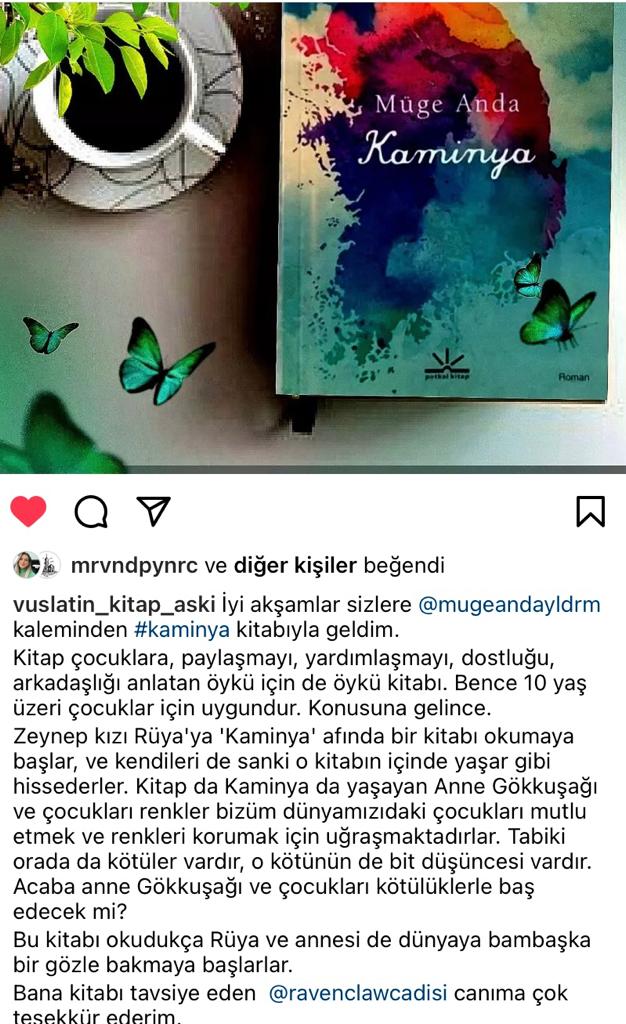Open comments with the speech bubble icon
Screen dimensions: 626x1024
click(91, 511)
